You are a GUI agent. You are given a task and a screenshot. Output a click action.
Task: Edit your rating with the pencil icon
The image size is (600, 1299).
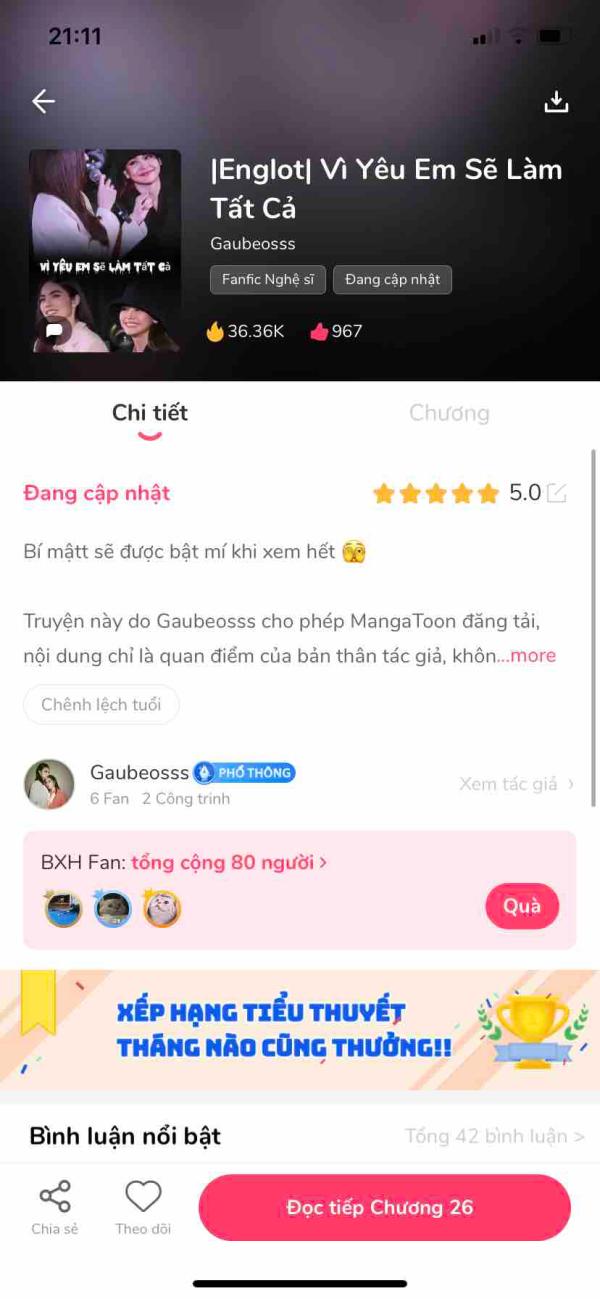click(x=557, y=493)
